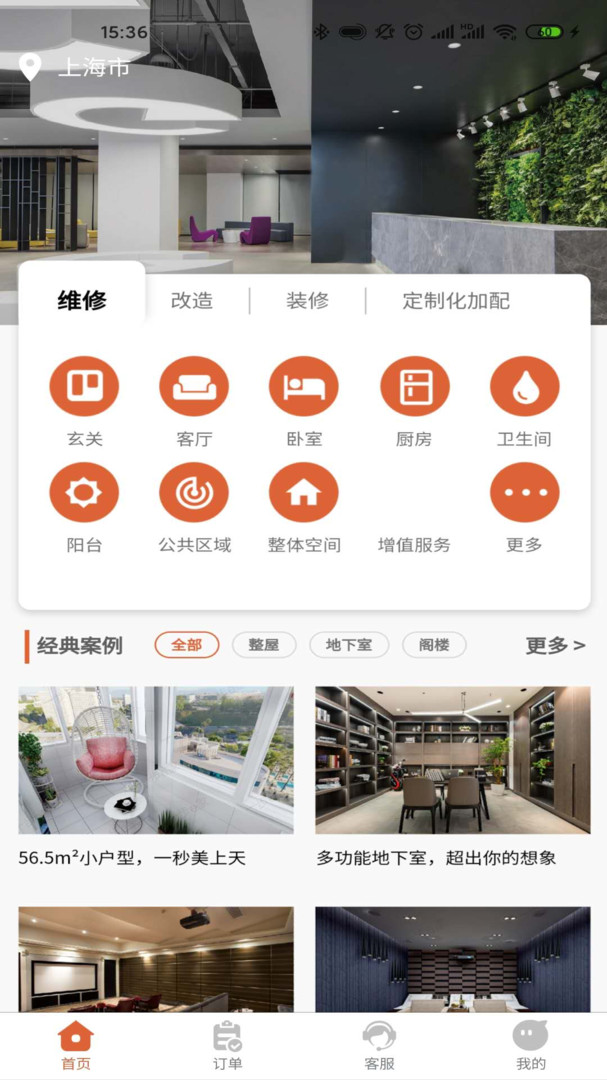The image size is (607, 1080).
Task: Open the 客服 tab
Action: tap(379, 1046)
